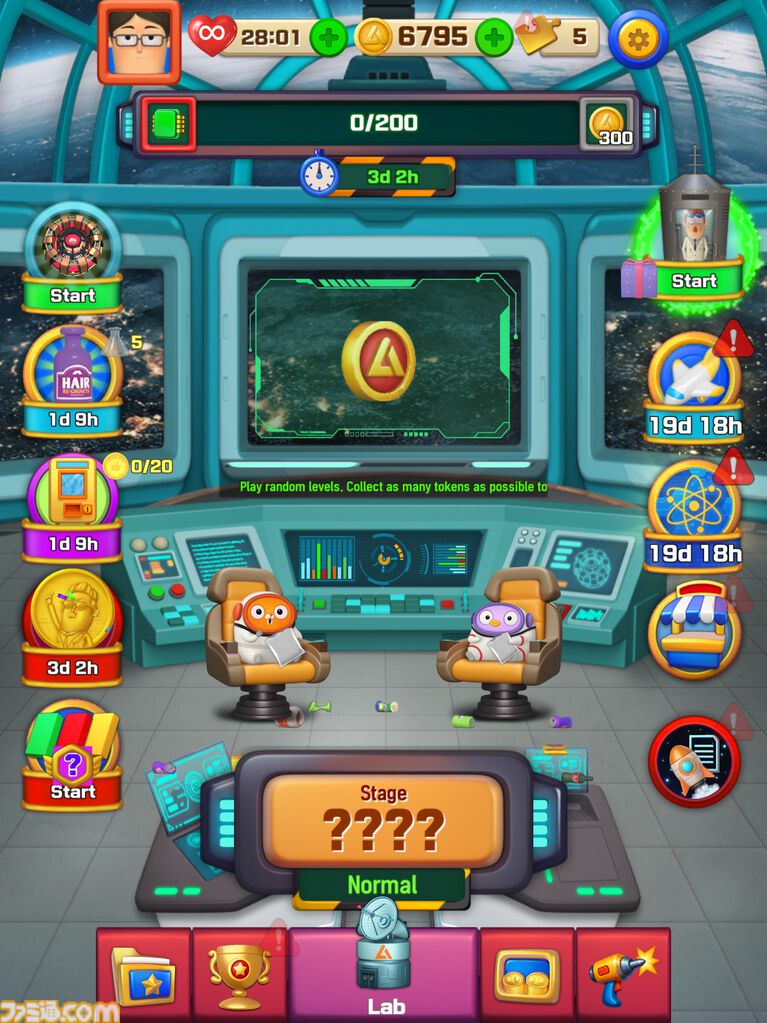Start the mystery cards event
This screenshot has height=1023, width=767.
(73, 755)
